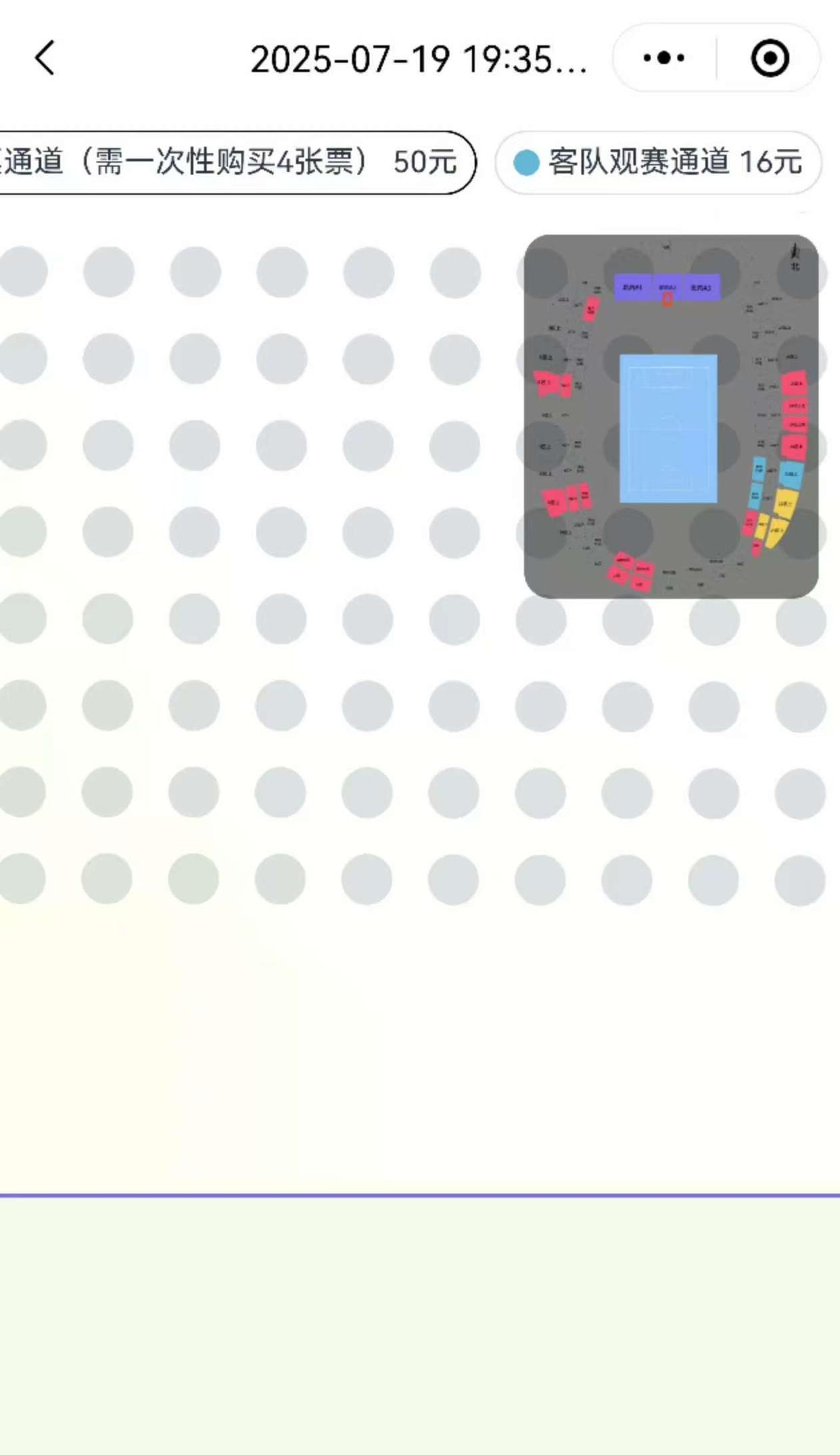The width and height of the screenshot is (840, 1455).
Task: Go back from the seat selection page
Action: coord(45,58)
